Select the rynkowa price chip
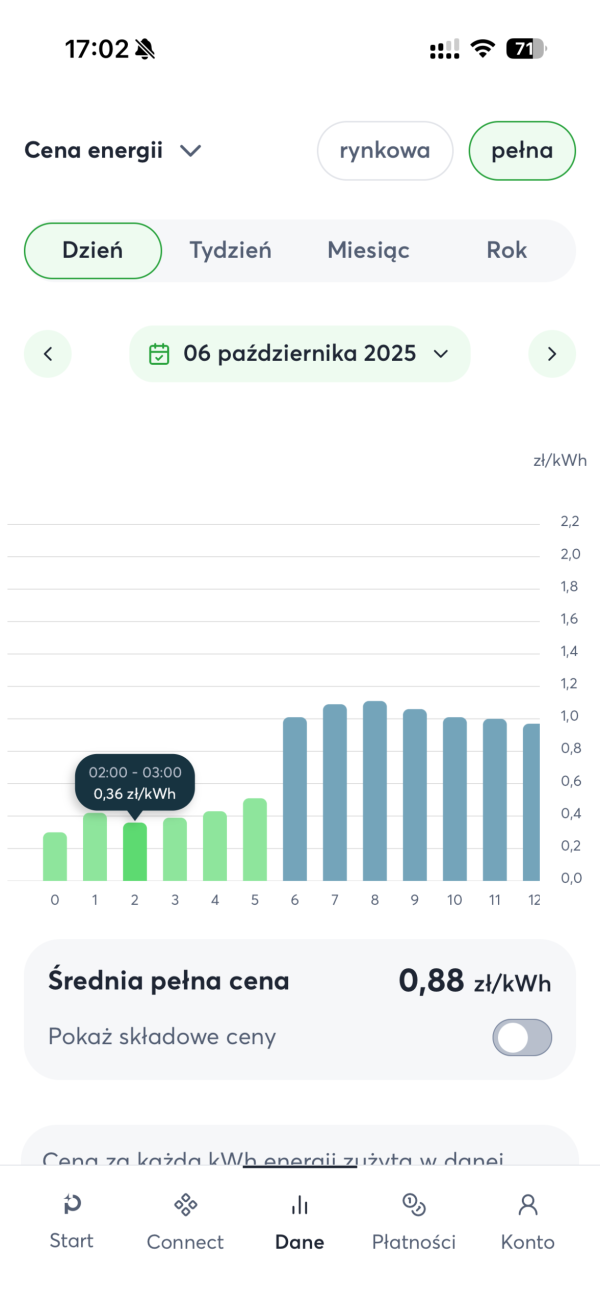Image resolution: width=600 pixels, height=1305 pixels. coord(385,151)
